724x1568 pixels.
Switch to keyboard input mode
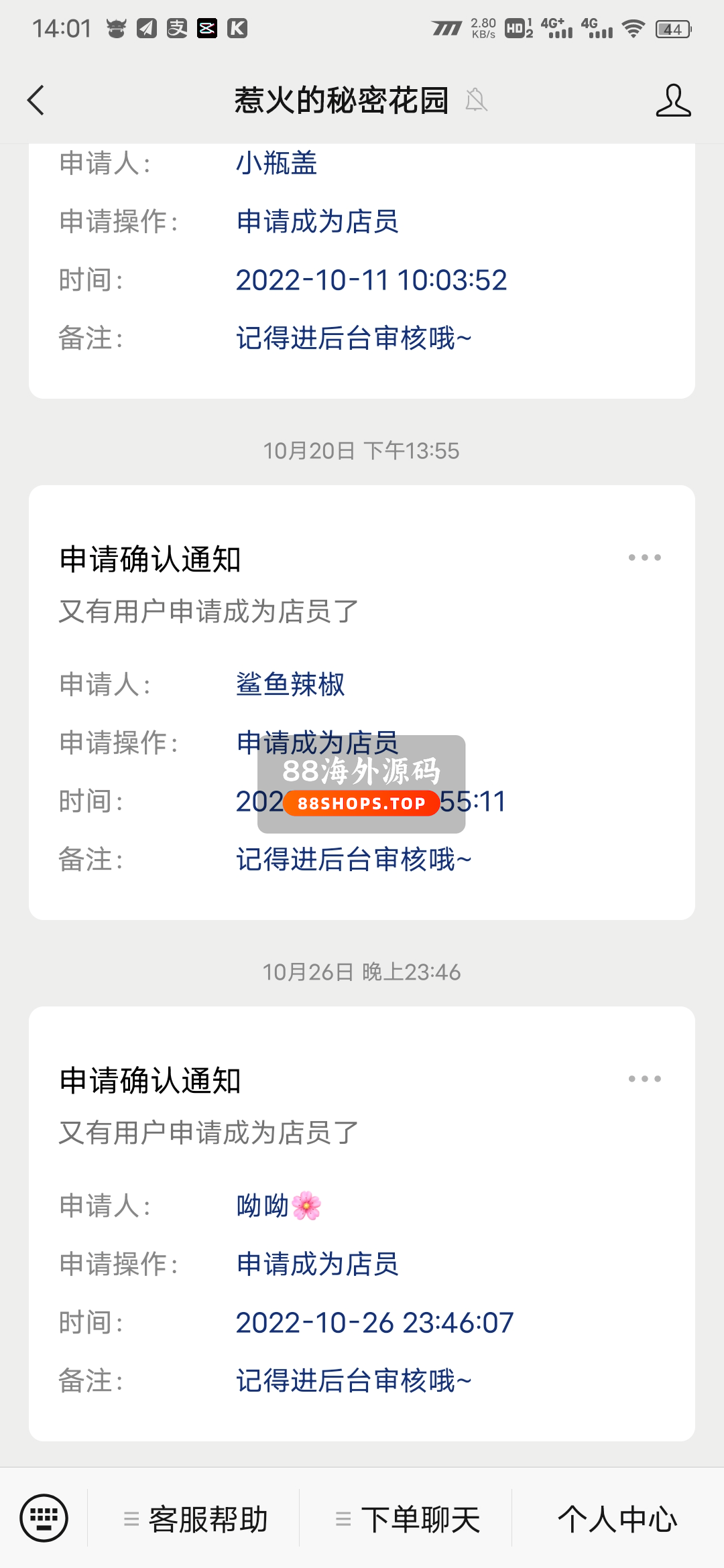point(44,1518)
